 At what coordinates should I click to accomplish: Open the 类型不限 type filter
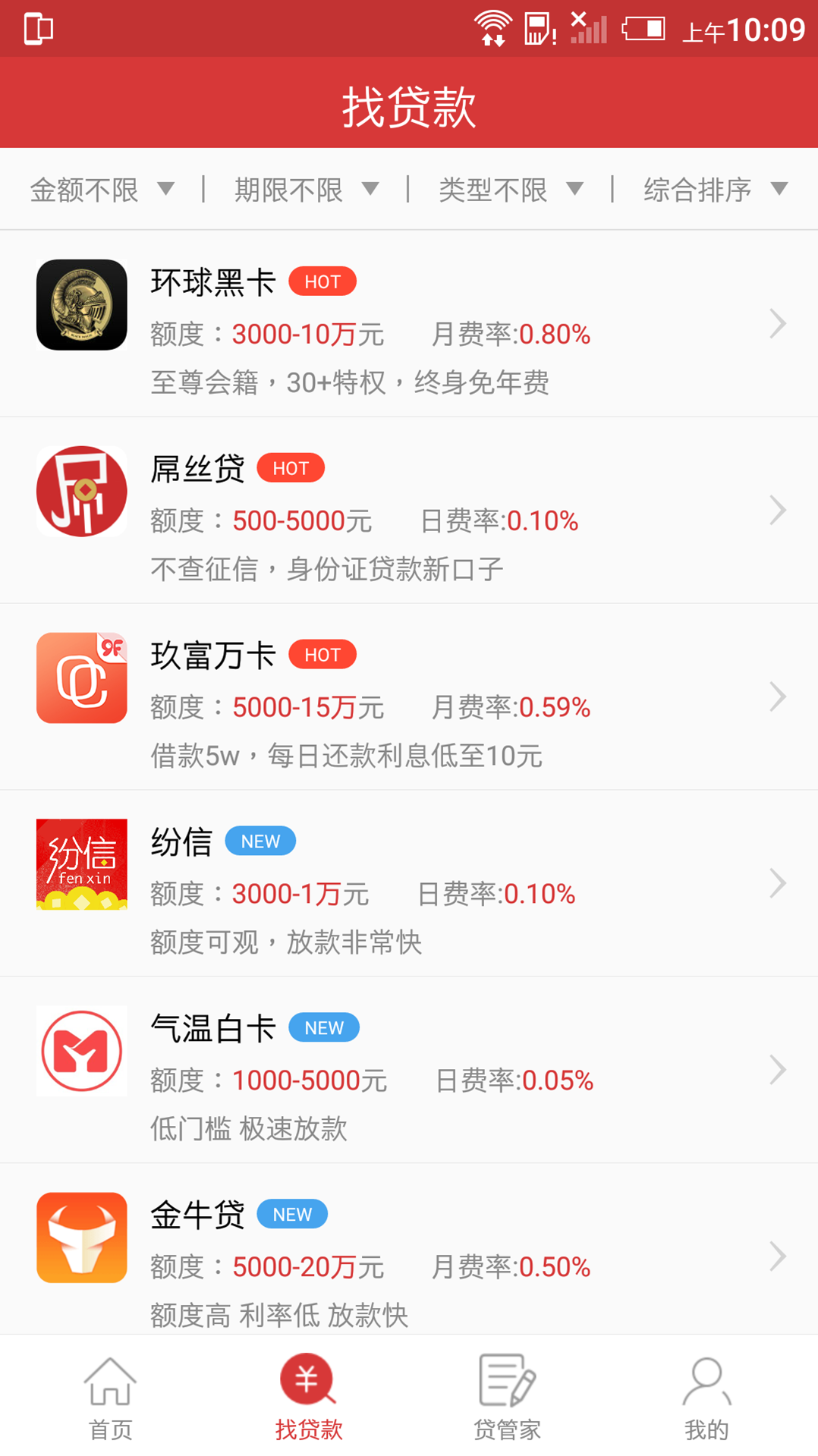(x=511, y=190)
